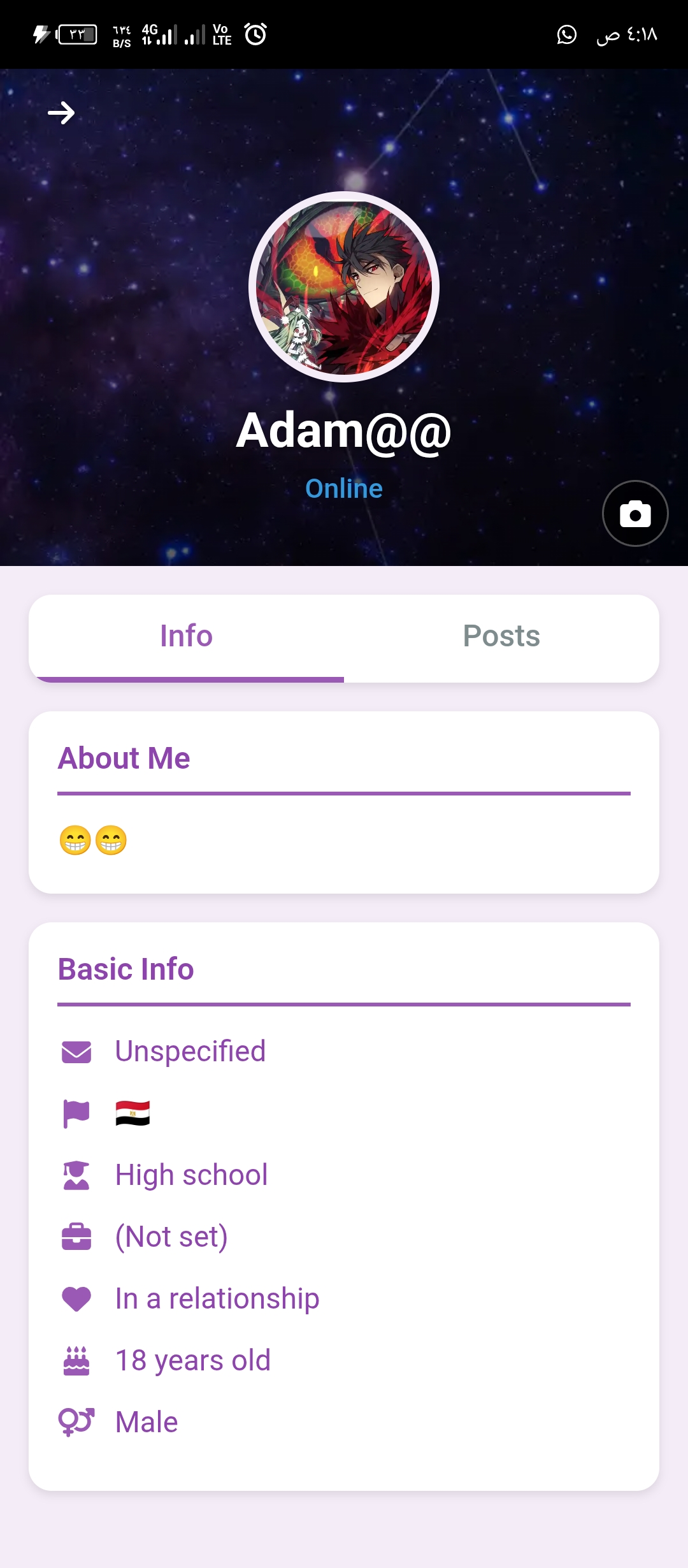This screenshot has width=688, height=1568.
Task: Click the alarm clock status bar icon
Action: click(x=254, y=35)
